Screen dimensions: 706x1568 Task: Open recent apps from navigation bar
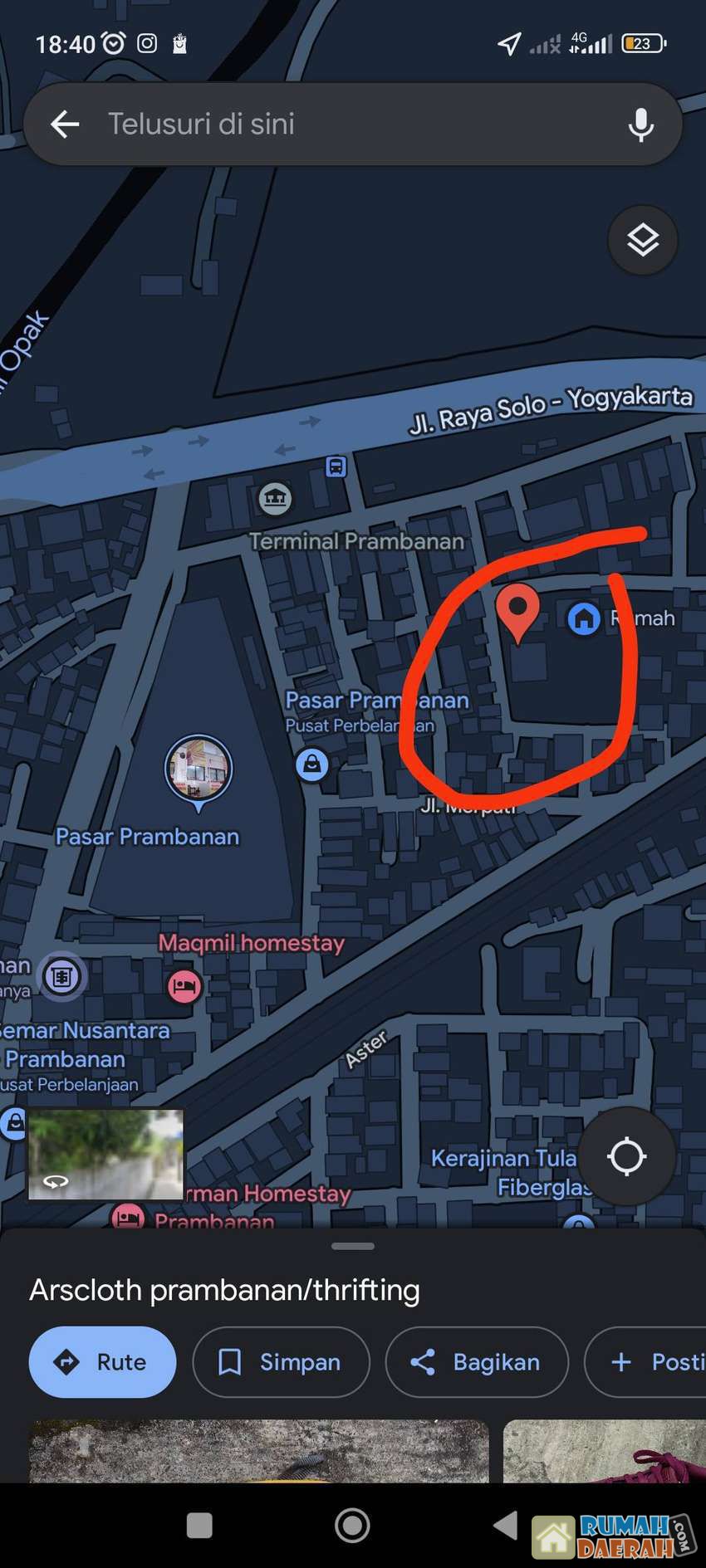pos(199,1525)
